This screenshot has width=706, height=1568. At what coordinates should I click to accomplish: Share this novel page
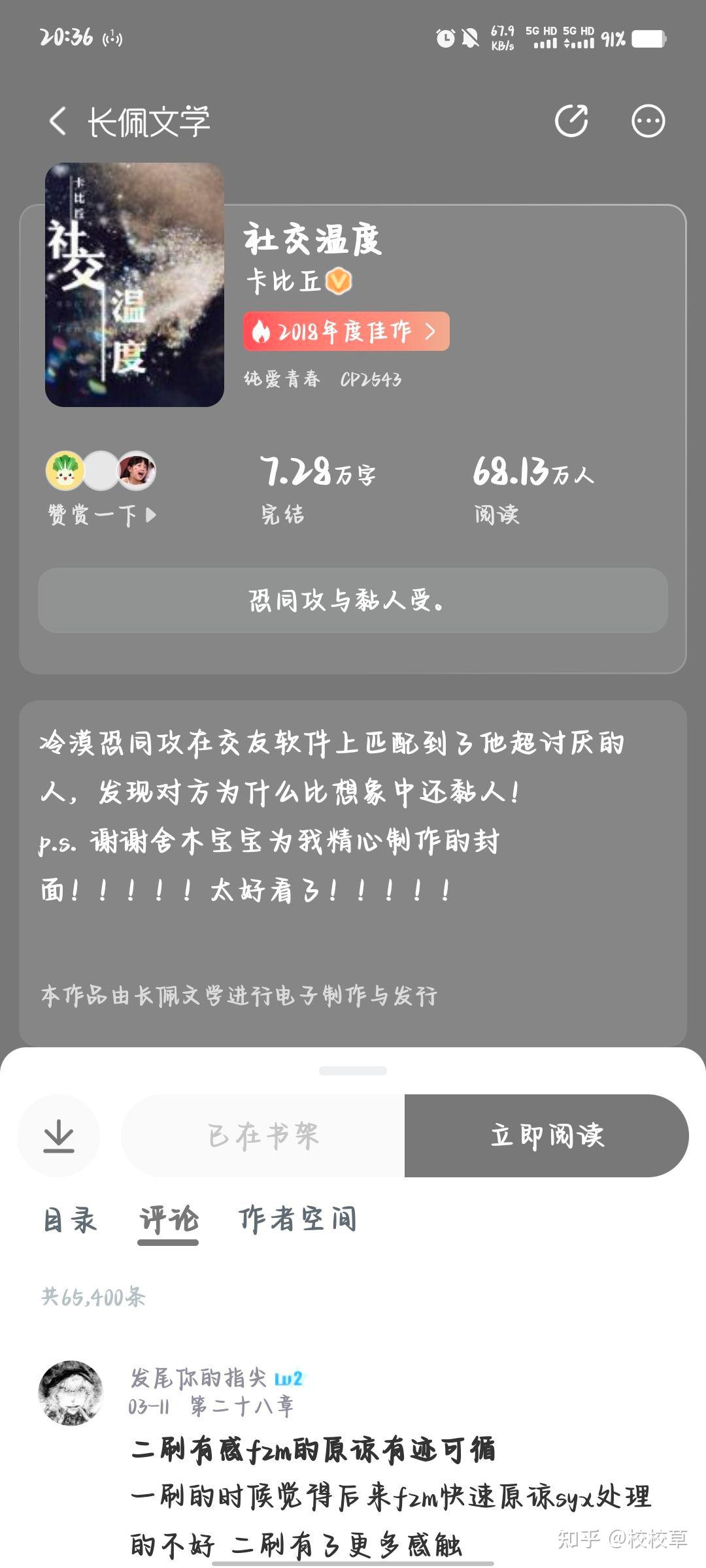click(571, 122)
